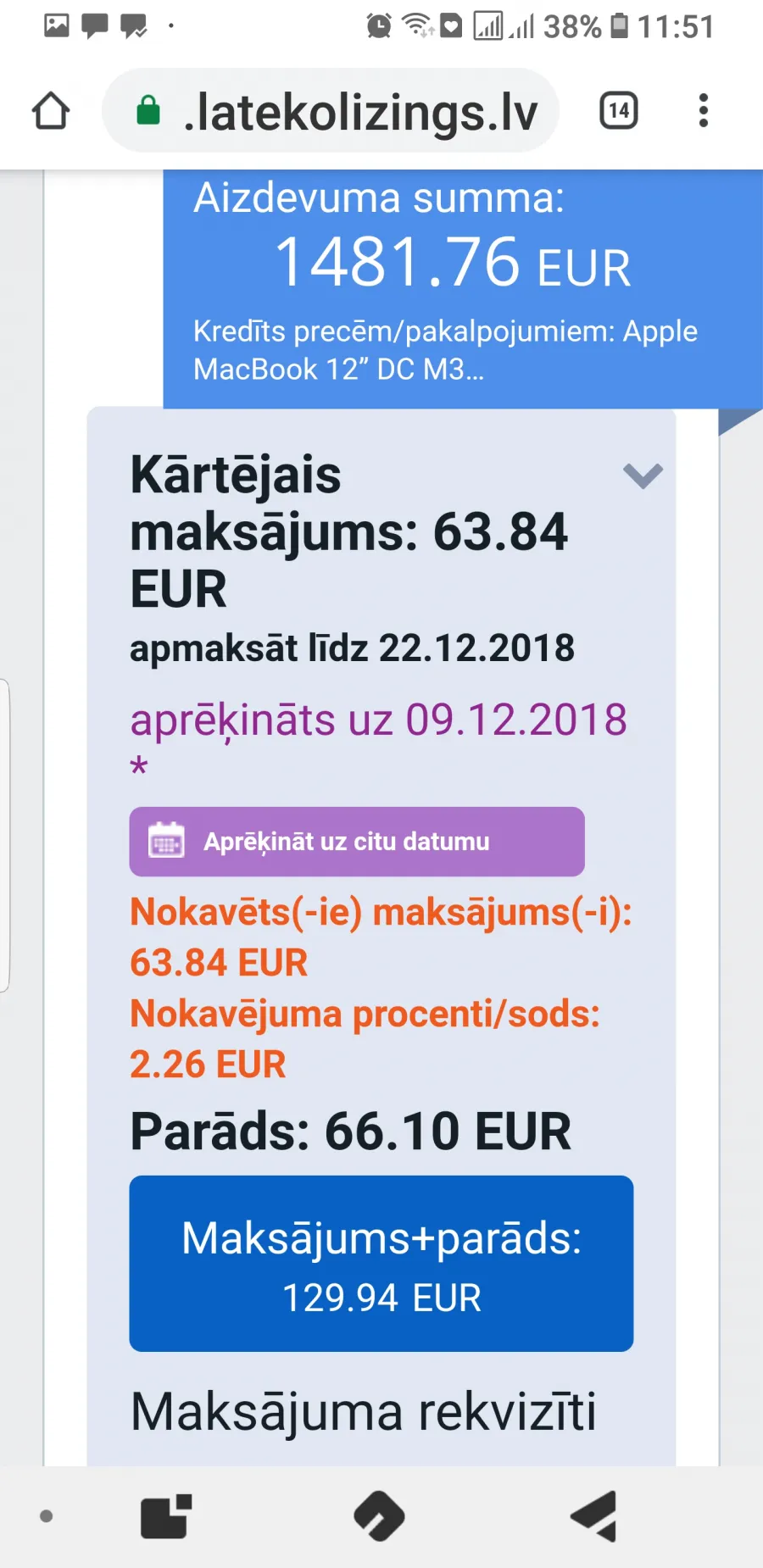Tap the recent apps navigation button
Image resolution: width=763 pixels, height=1568 pixels.
(x=166, y=1516)
